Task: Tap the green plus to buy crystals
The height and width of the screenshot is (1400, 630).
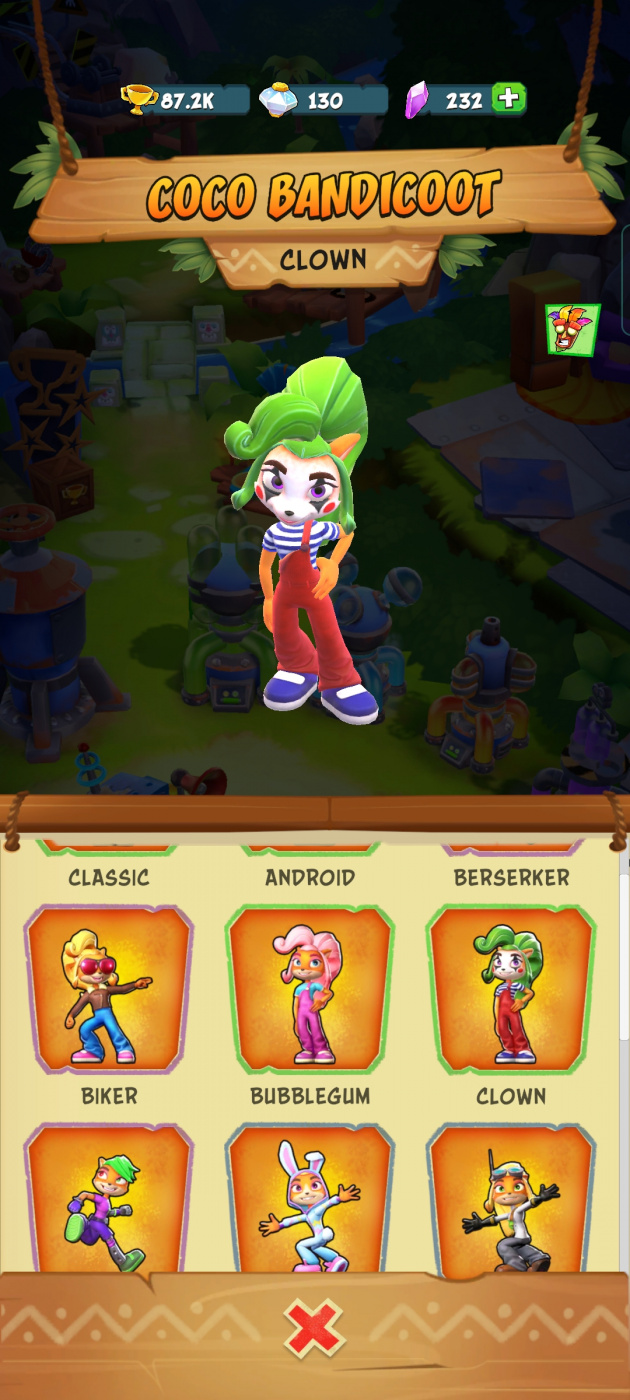Action: coord(509,99)
